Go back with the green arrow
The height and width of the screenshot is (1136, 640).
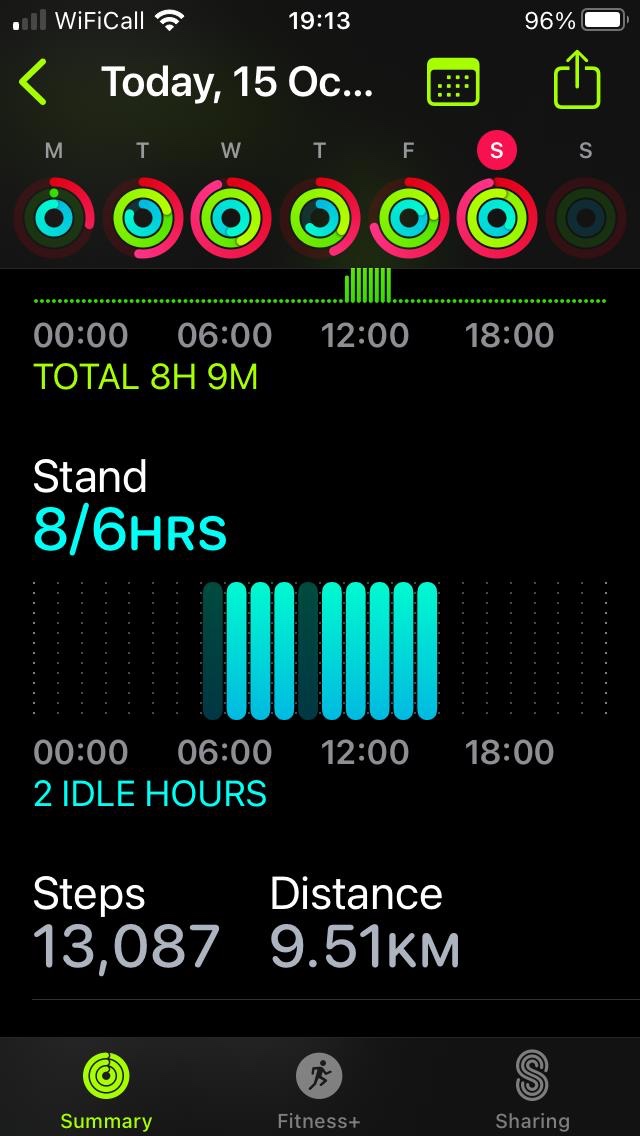coord(33,82)
